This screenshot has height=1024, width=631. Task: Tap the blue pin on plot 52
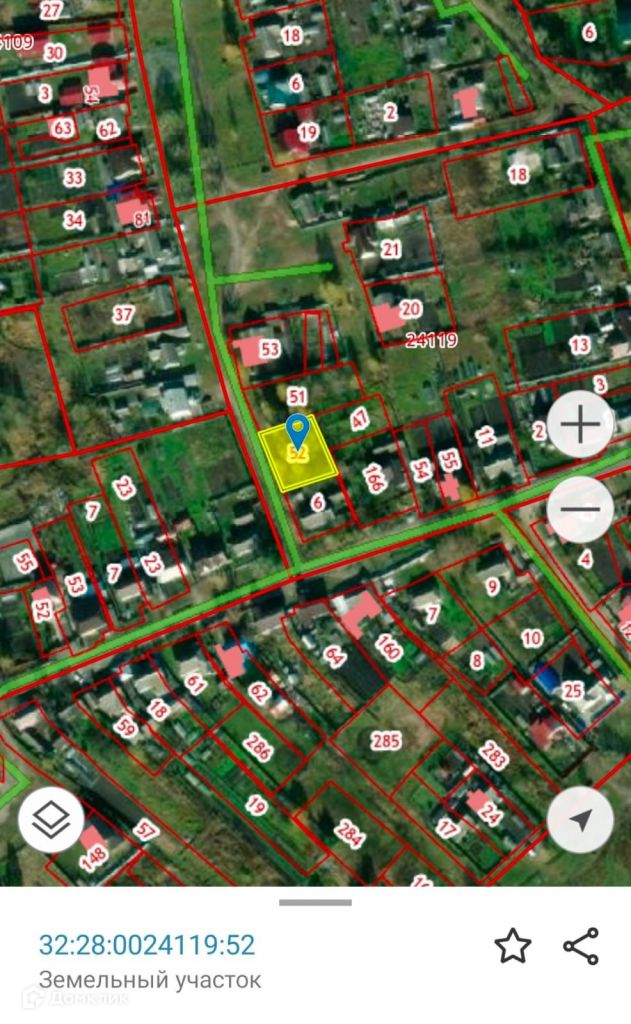pos(297,433)
